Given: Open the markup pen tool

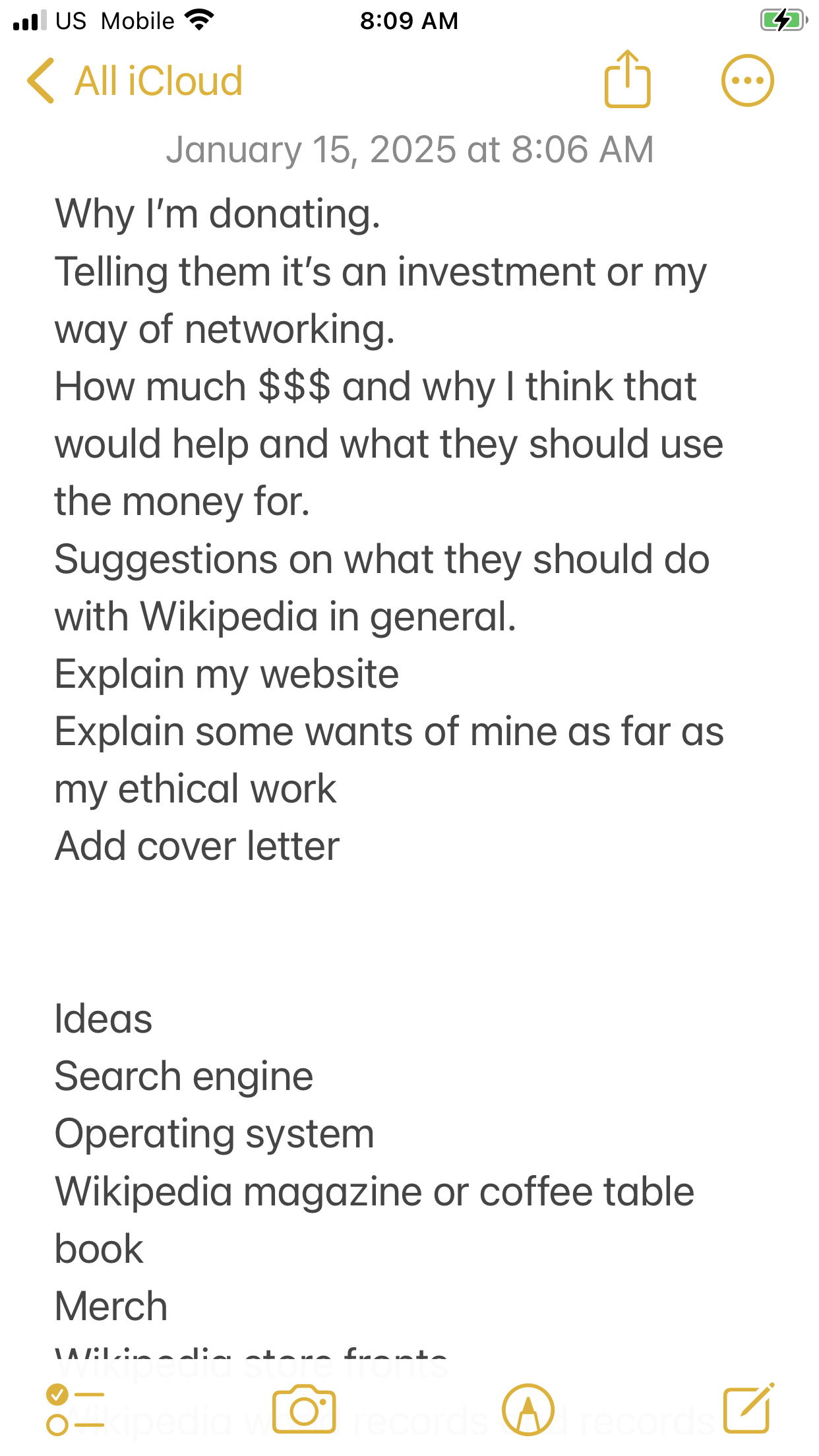Looking at the screenshot, I should pos(528,1410).
